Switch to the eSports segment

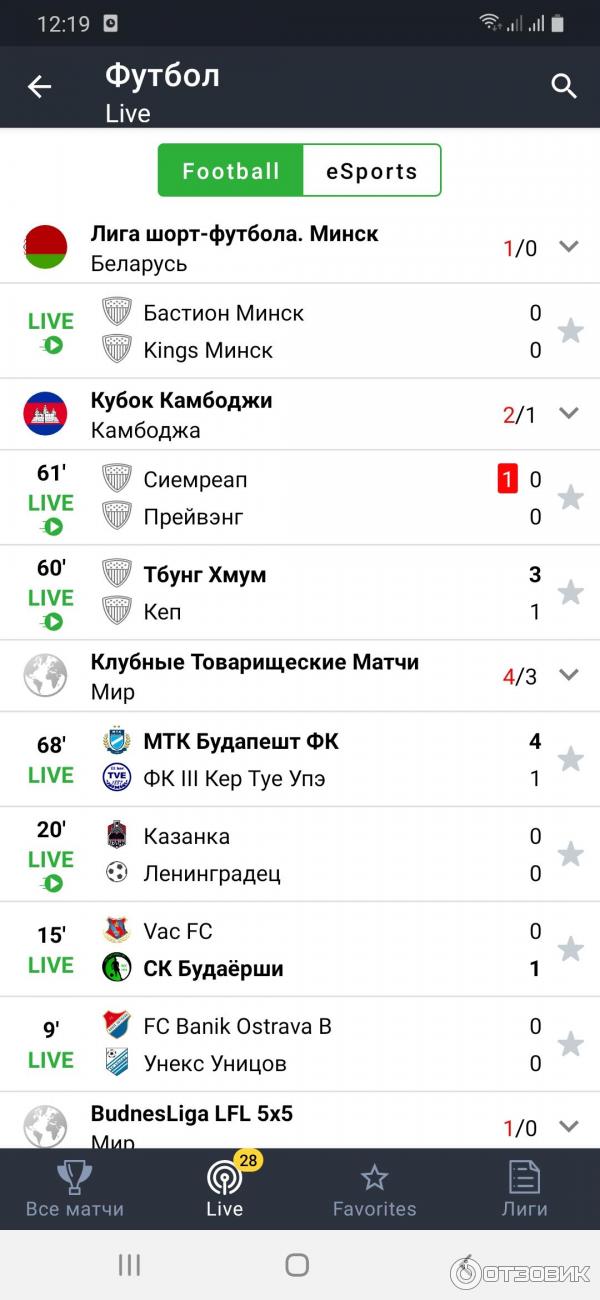(371, 171)
